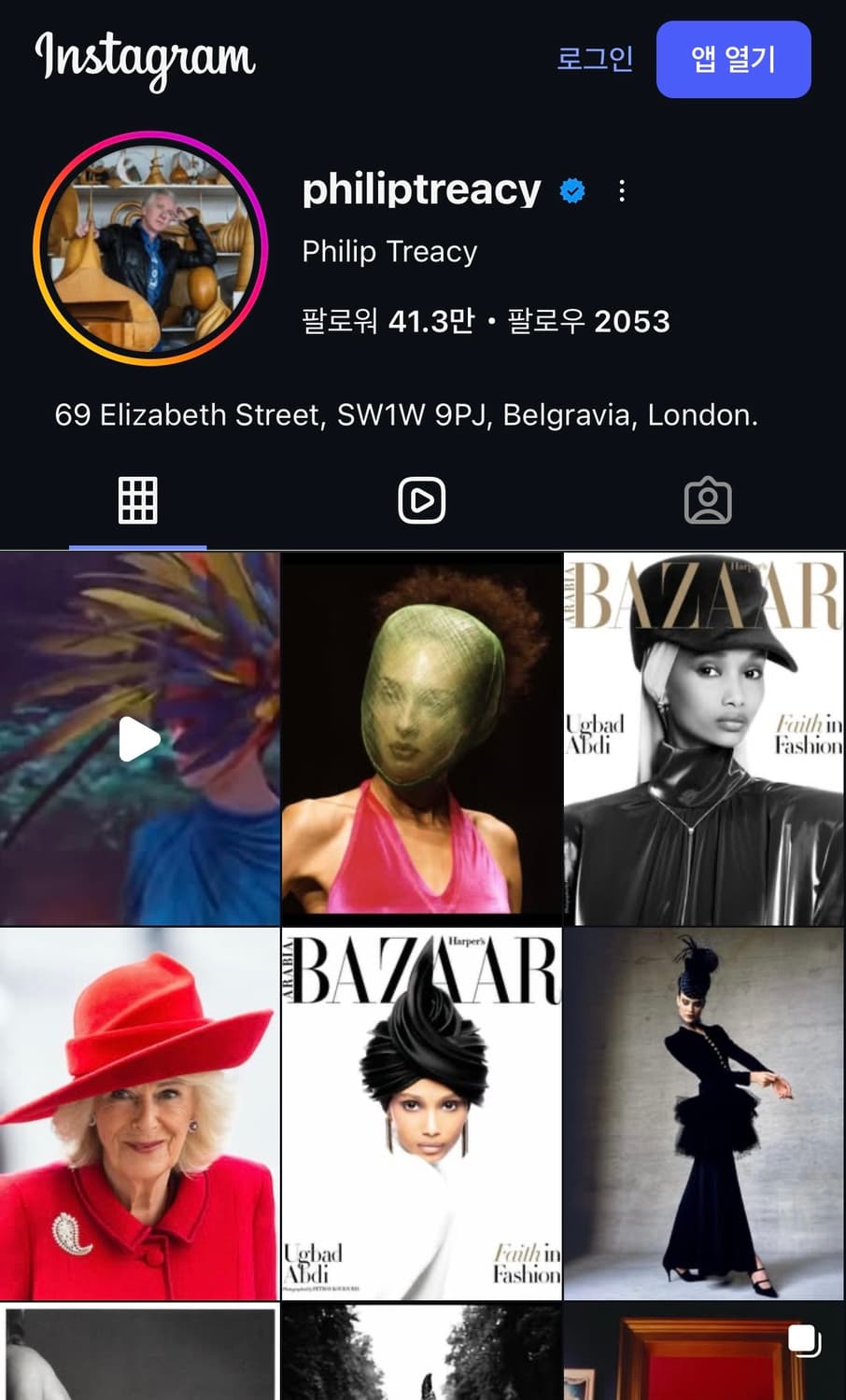Image resolution: width=846 pixels, height=1400 pixels.
Task: Select the posts grid tab icon
Action: point(137,500)
